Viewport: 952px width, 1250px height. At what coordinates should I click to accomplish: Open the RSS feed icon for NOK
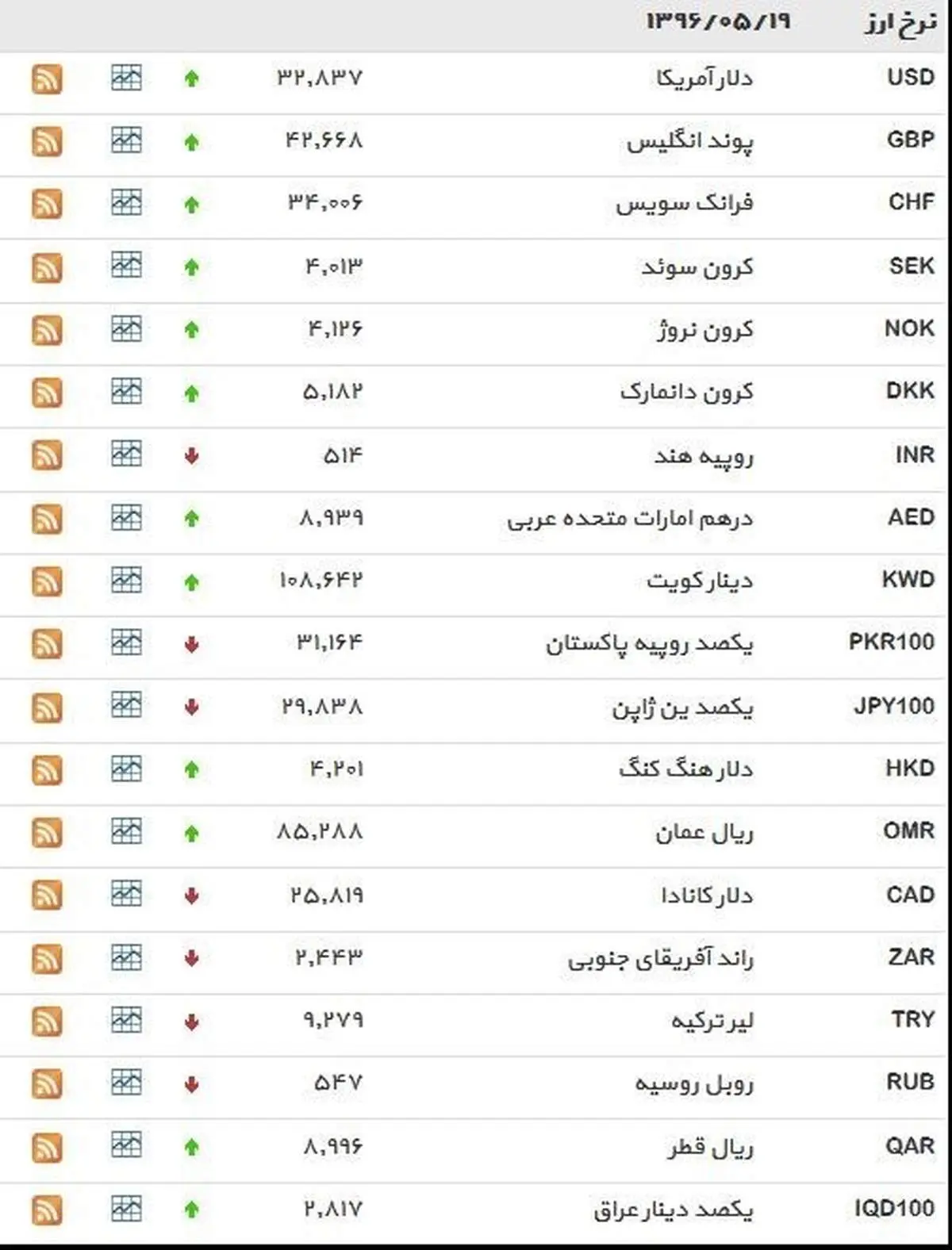pyautogui.click(x=47, y=330)
